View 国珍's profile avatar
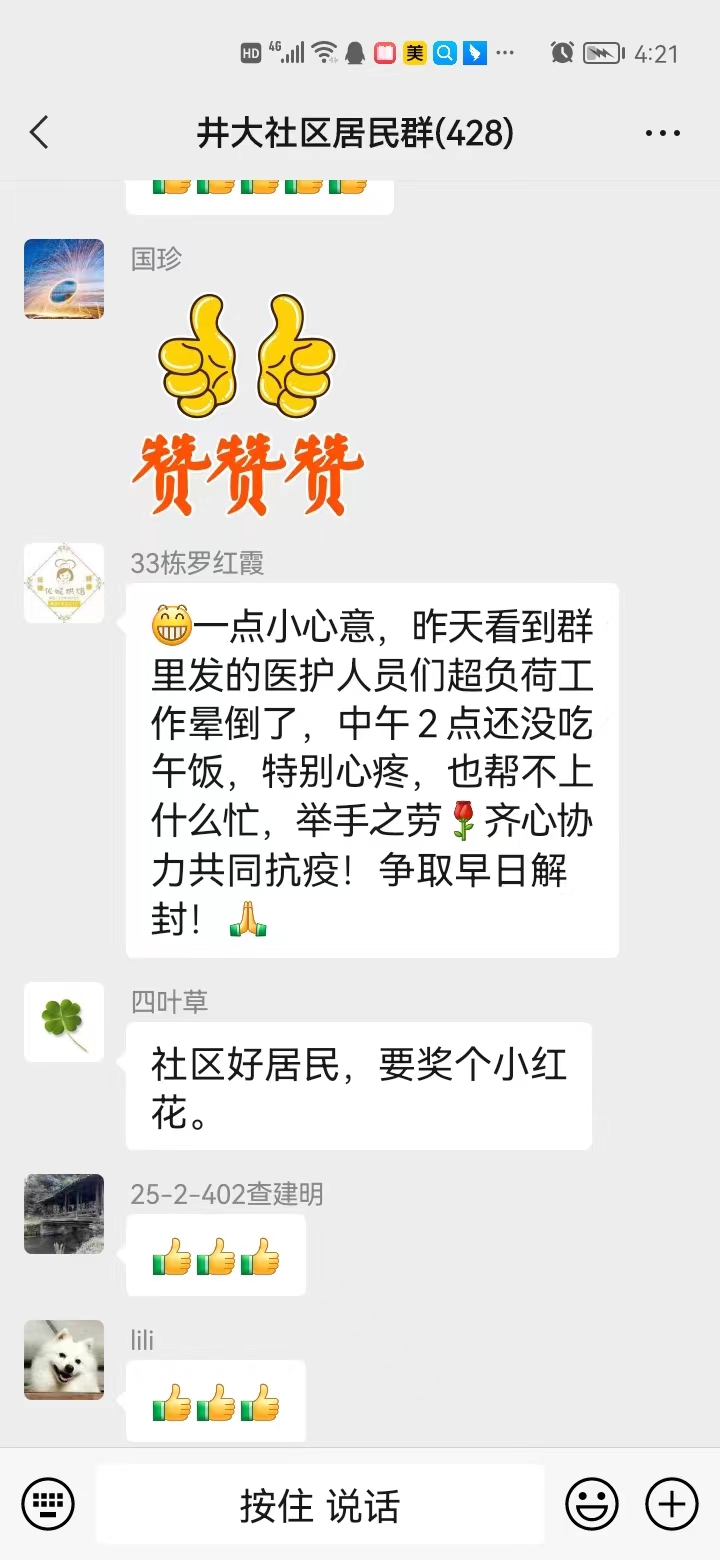This screenshot has height=1560, width=720. click(64, 279)
